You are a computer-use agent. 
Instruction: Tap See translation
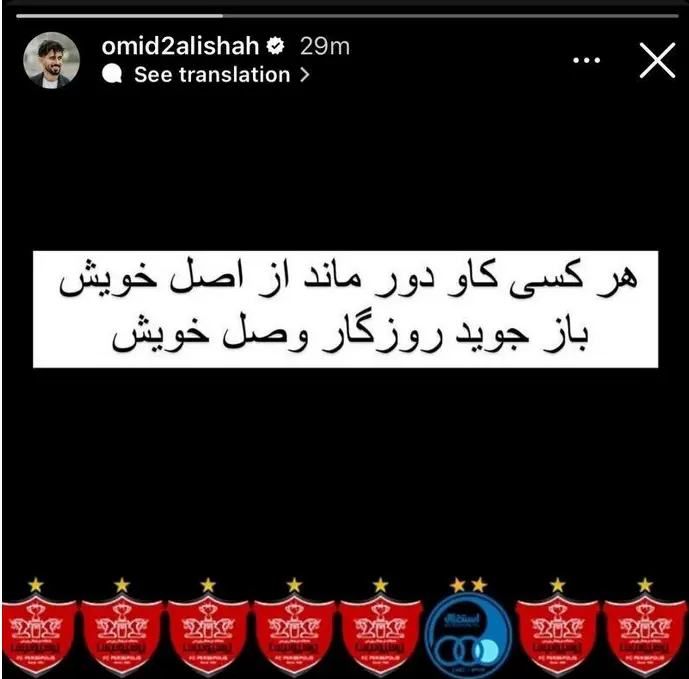click(210, 74)
